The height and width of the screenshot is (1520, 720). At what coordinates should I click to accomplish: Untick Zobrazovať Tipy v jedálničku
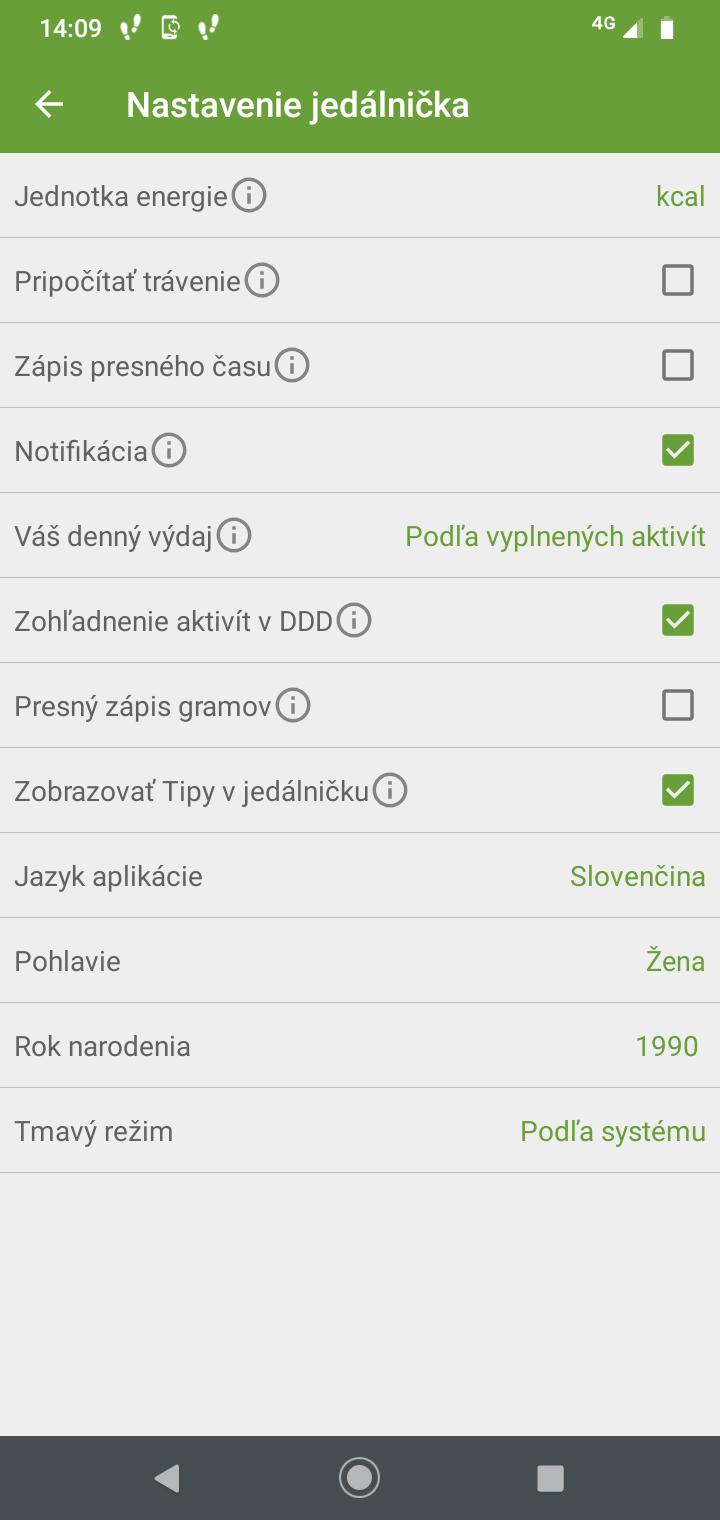coord(678,791)
